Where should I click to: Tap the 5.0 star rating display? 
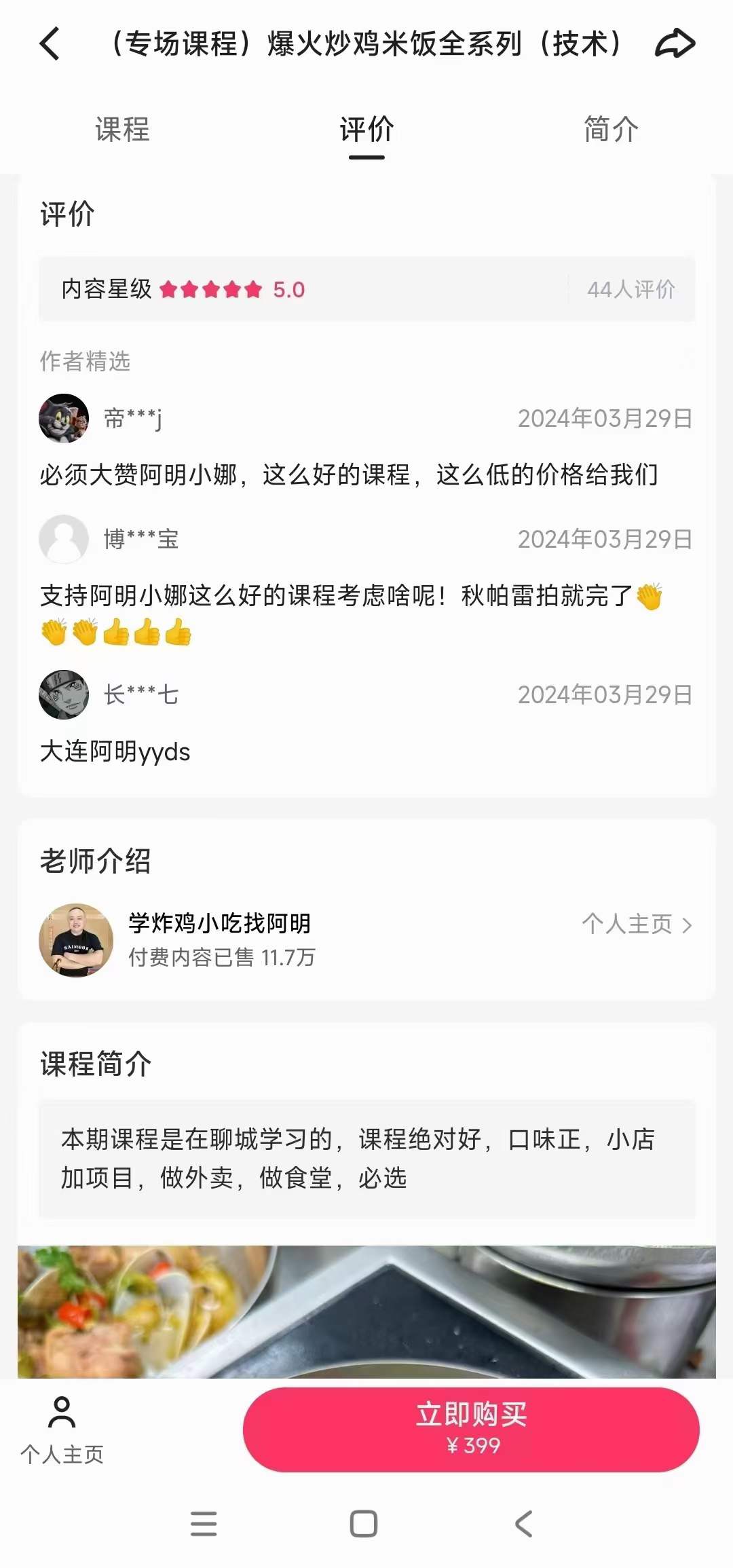(288, 289)
